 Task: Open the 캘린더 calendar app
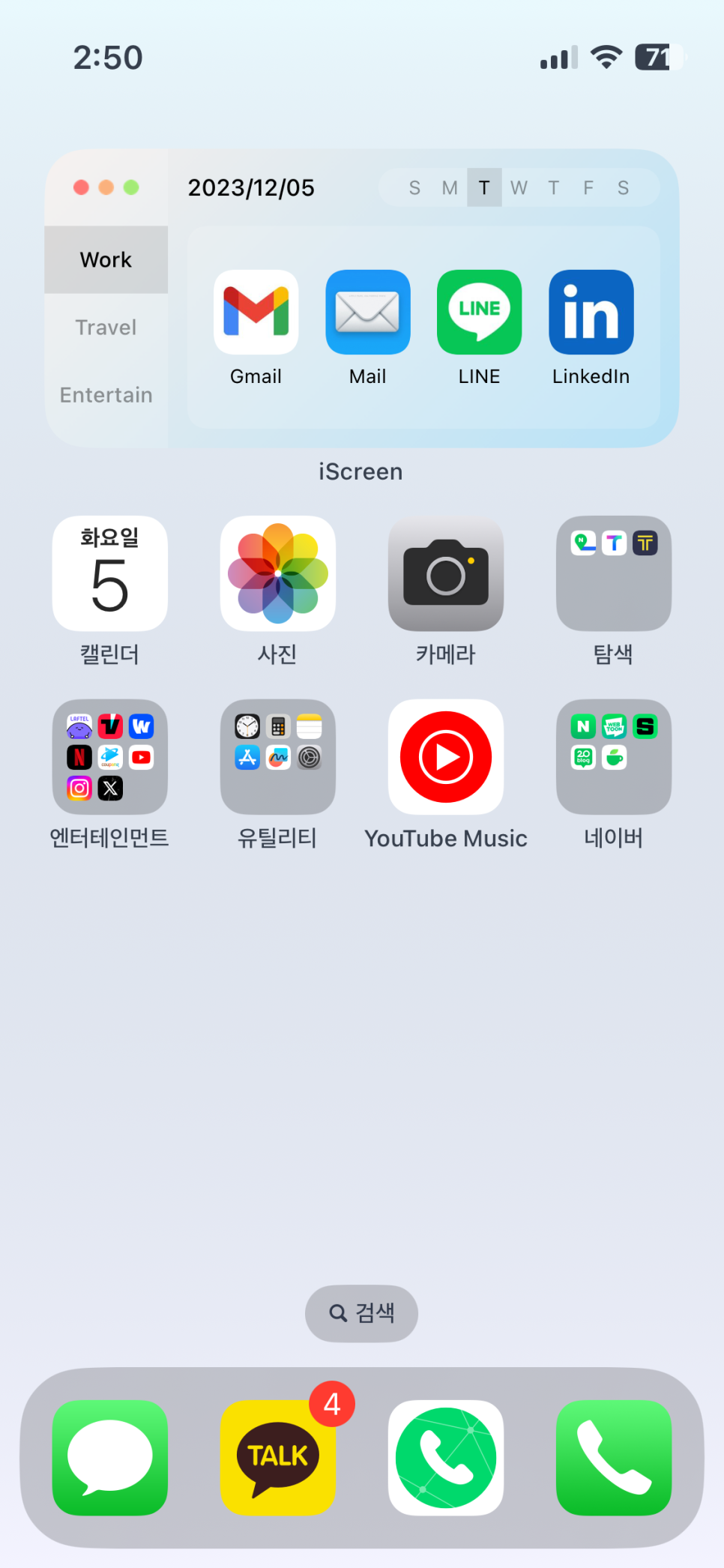pyautogui.click(x=109, y=573)
